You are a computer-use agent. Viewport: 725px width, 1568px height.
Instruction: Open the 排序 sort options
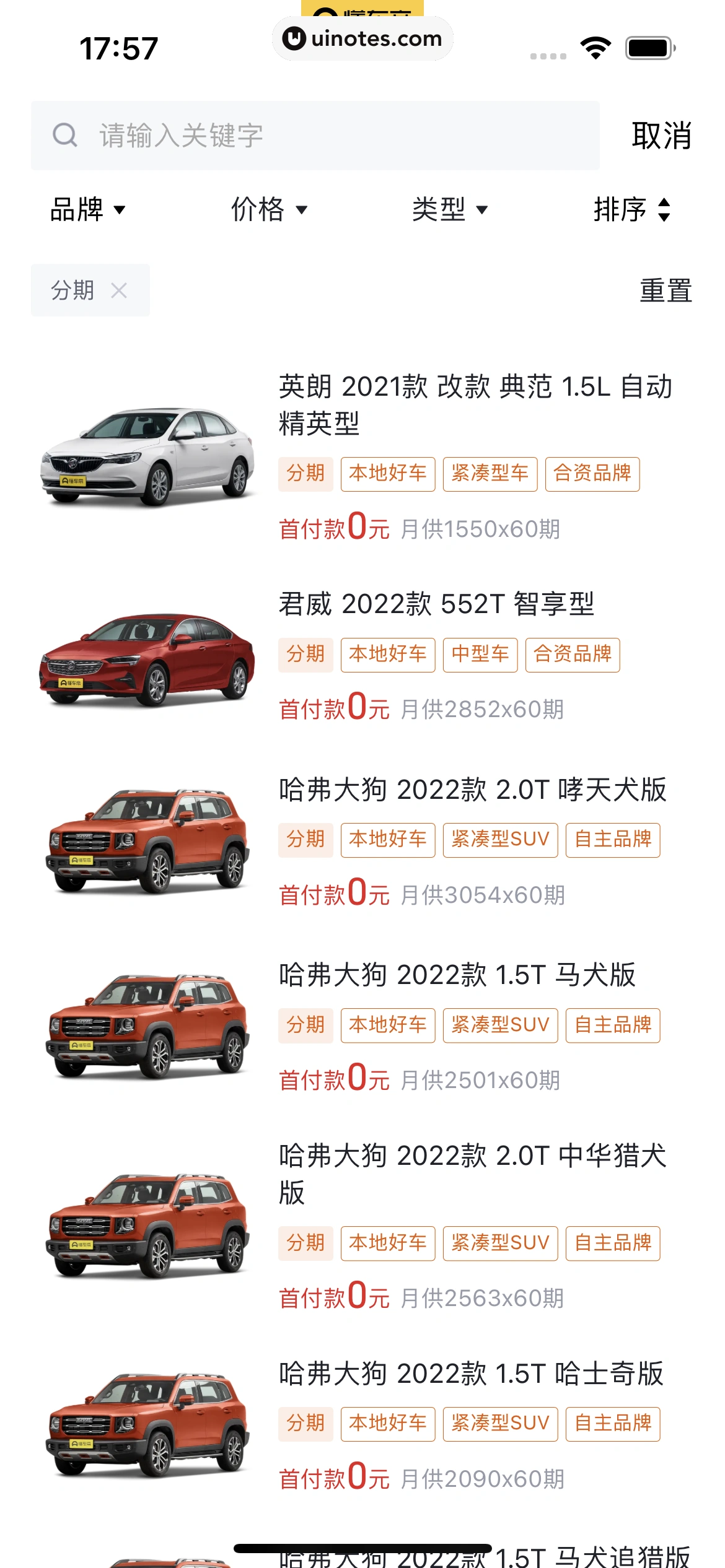(x=631, y=209)
